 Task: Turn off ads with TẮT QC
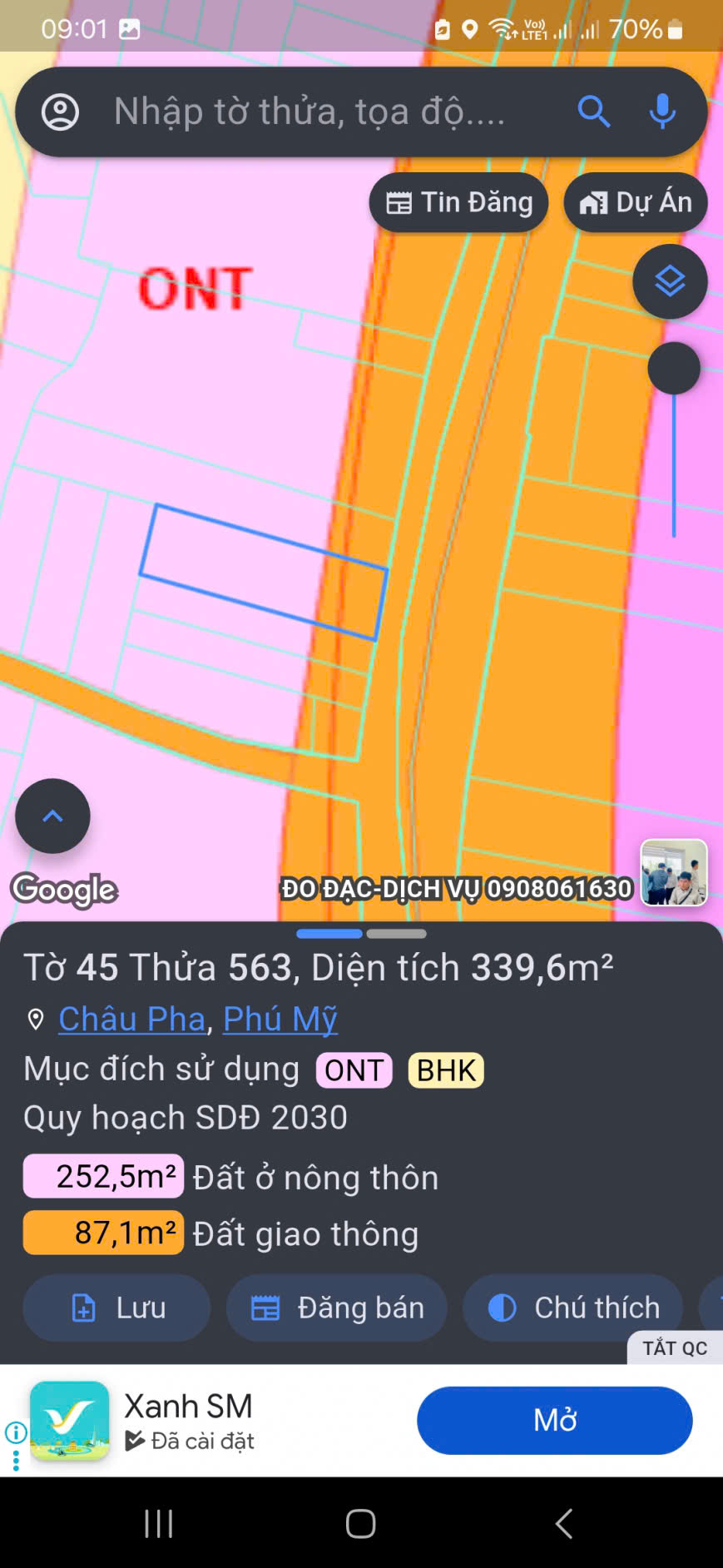[674, 1348]
